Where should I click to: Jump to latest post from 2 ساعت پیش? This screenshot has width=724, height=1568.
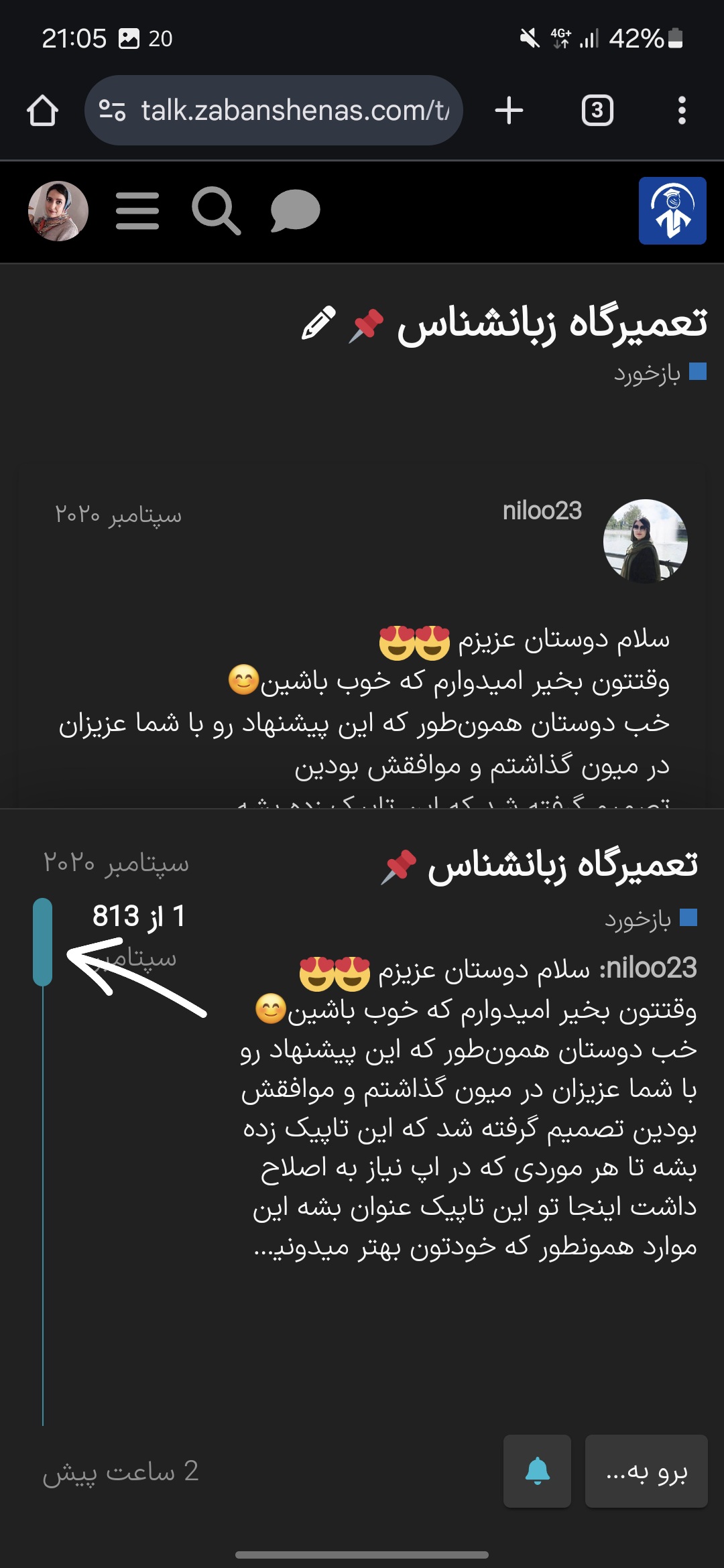[x=121, y=1472]
